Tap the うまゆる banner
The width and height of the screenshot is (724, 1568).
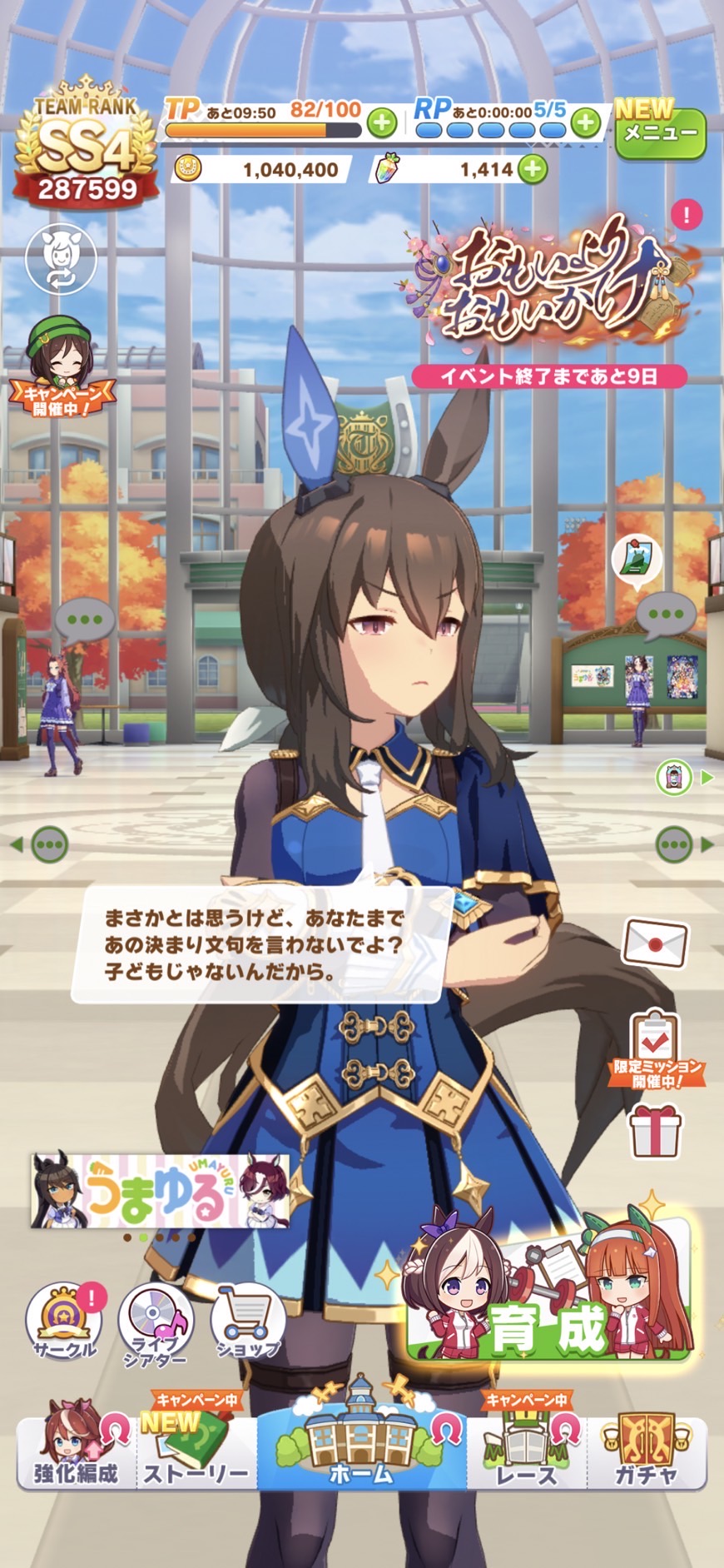(161, 1191)
